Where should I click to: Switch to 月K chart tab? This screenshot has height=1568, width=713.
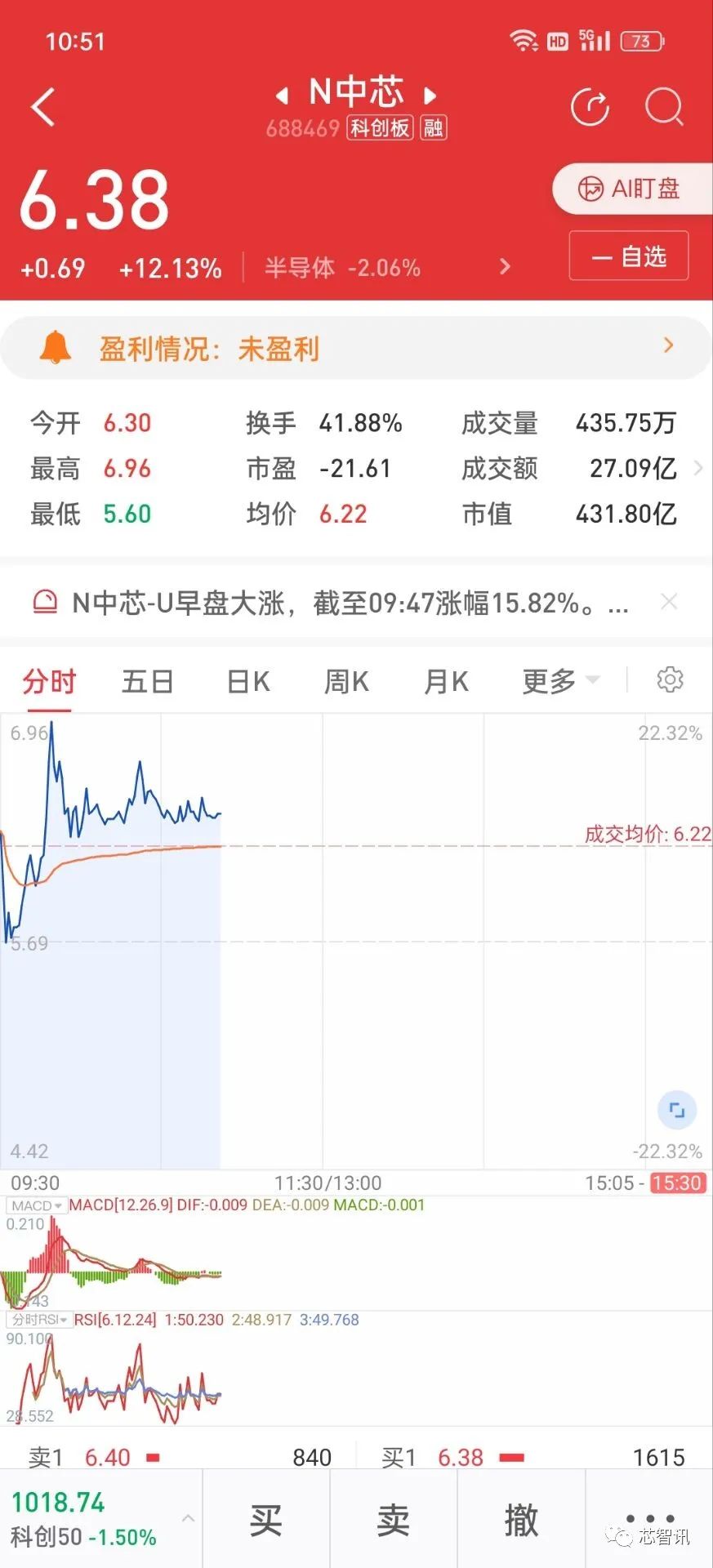[446, 681]
